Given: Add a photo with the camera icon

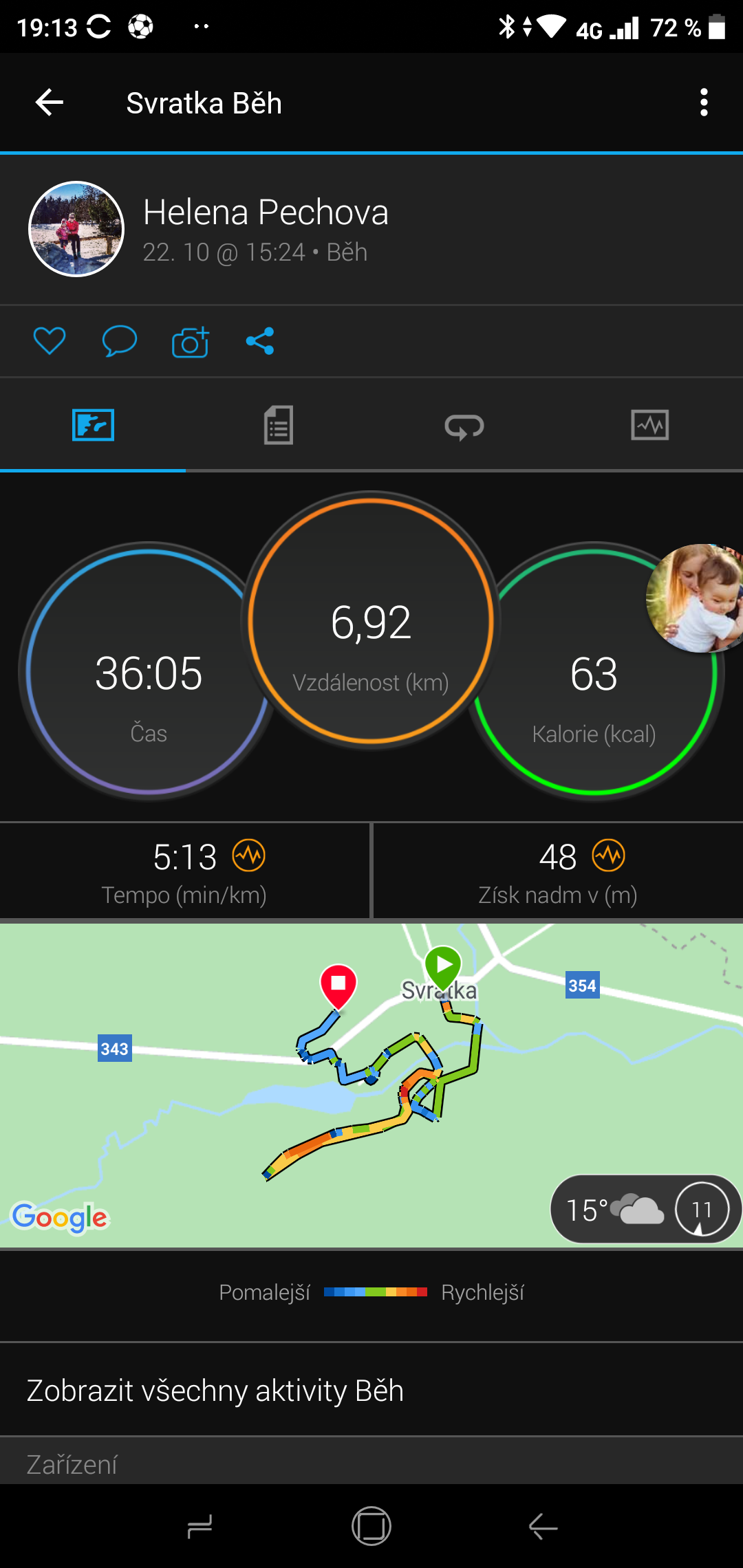Looking at the screenshot, I should (191, 342).
